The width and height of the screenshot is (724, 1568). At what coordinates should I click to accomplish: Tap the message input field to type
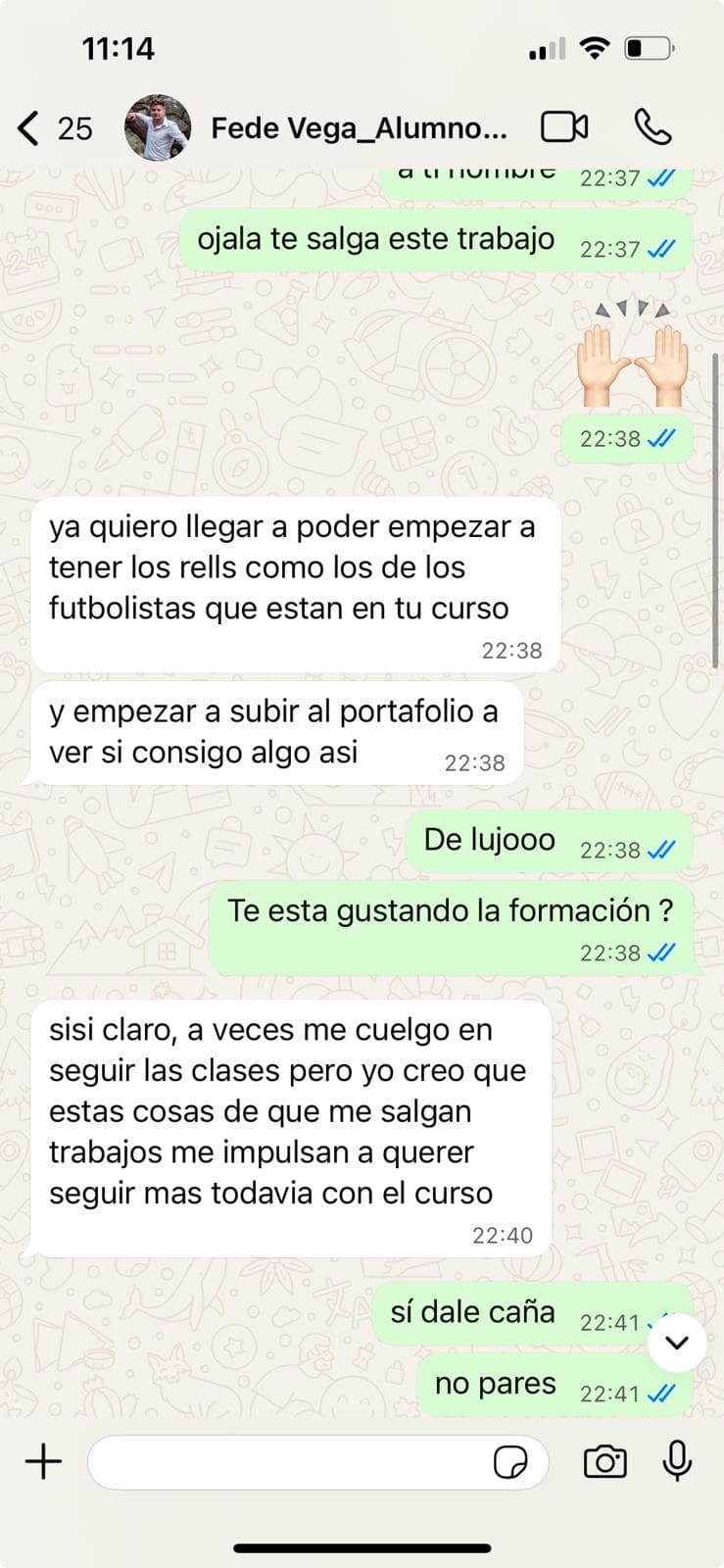(x=294, y=1461)
